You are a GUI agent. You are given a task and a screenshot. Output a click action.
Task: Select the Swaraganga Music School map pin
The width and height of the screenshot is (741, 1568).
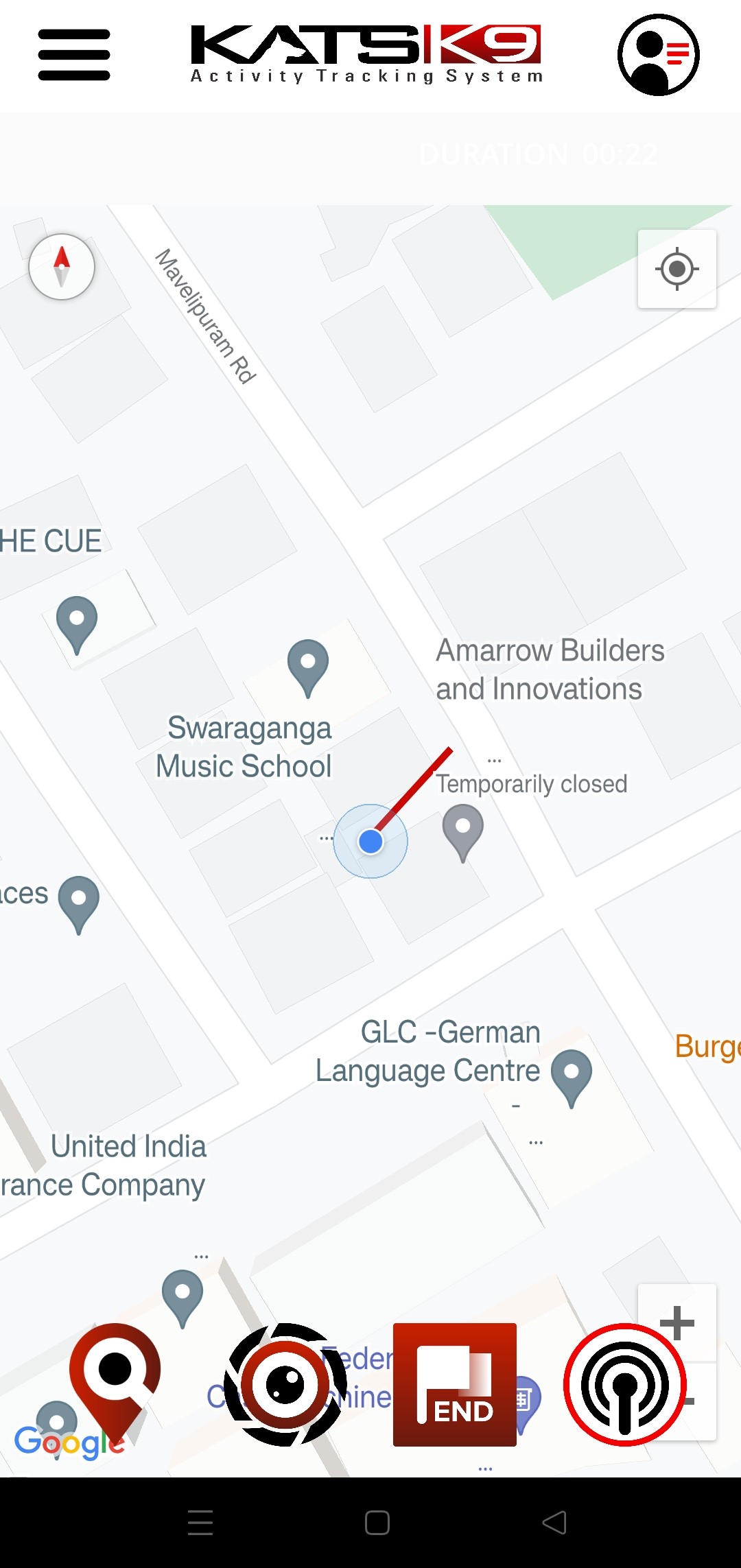coord(308,668)
